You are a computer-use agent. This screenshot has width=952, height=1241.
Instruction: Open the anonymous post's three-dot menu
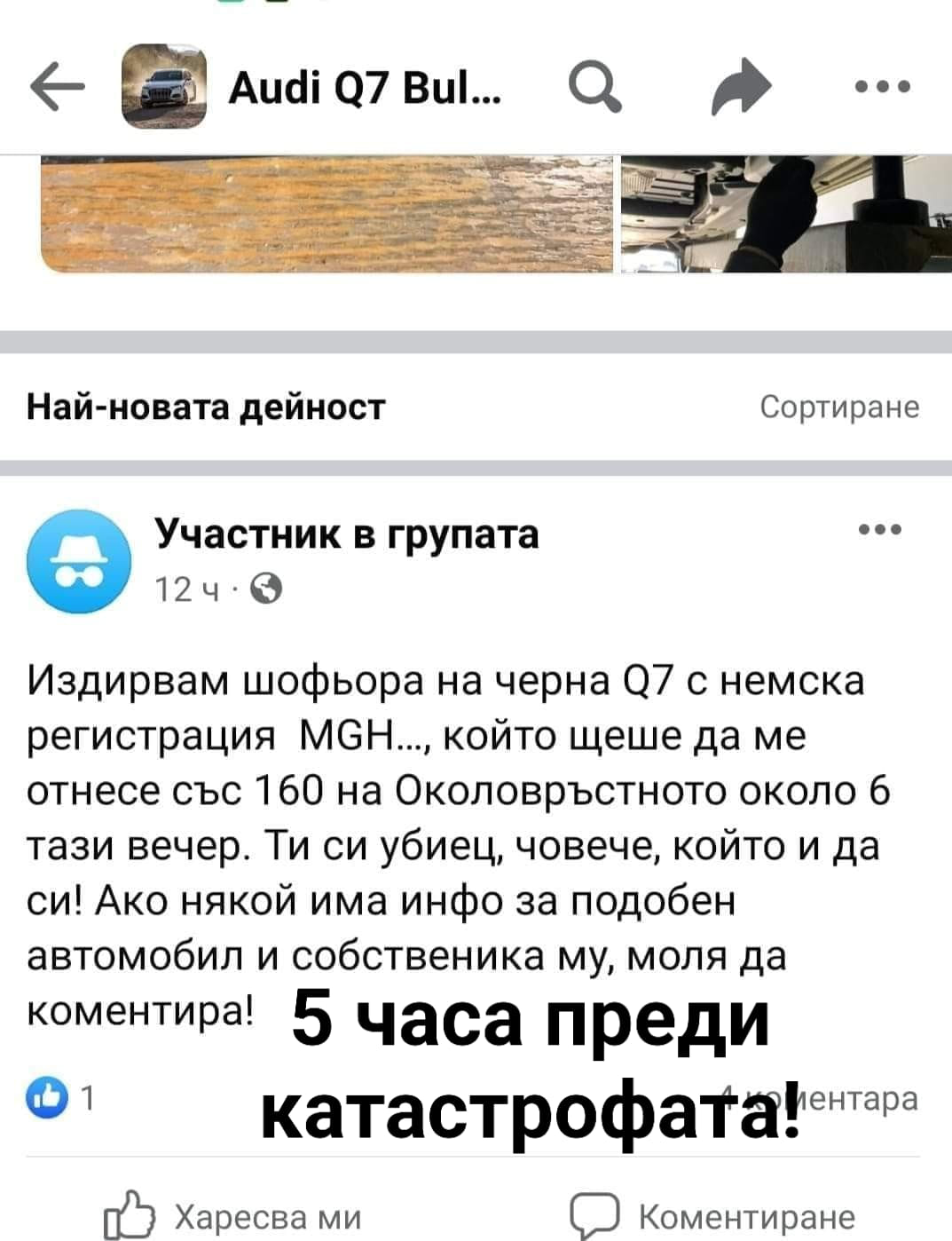(x=881, y=530)
